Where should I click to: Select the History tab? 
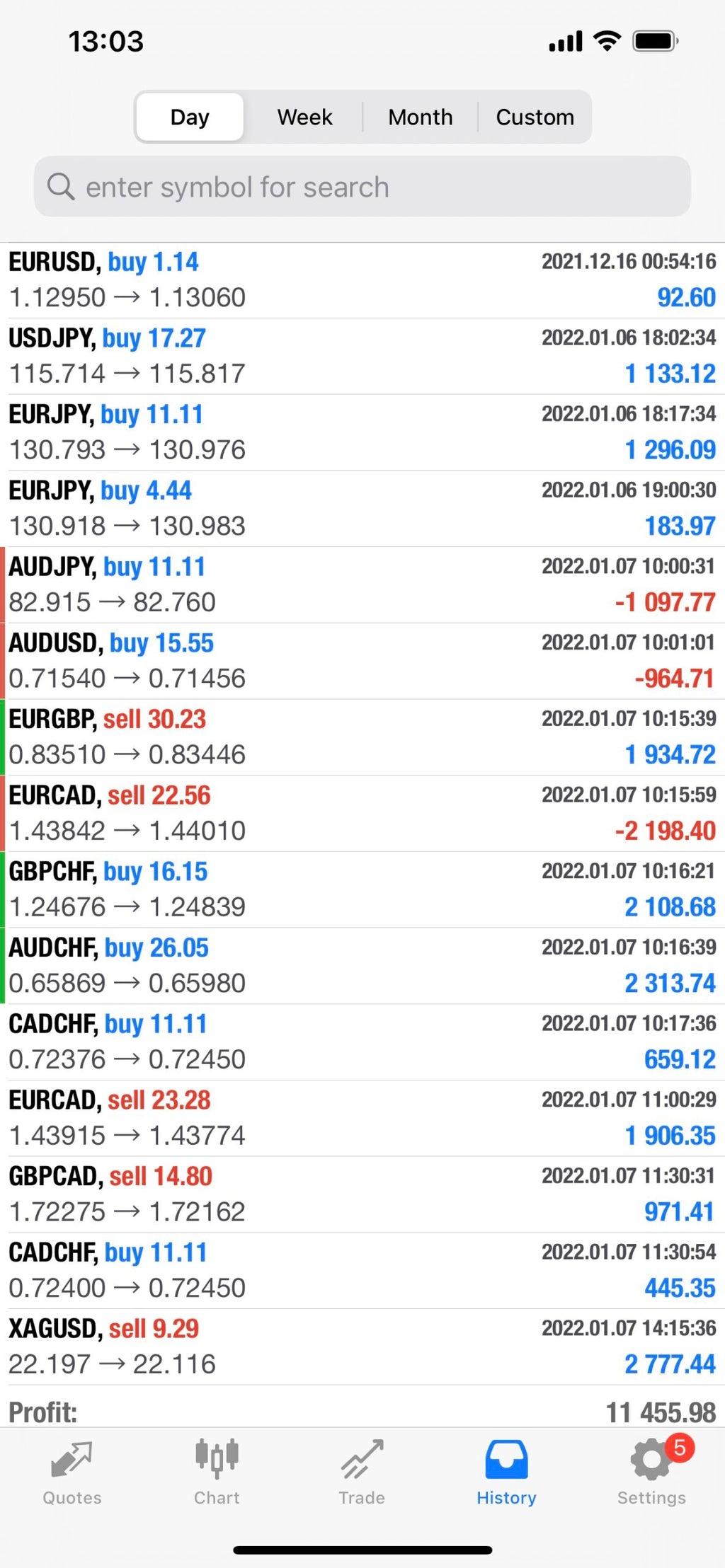point(506,1473)
